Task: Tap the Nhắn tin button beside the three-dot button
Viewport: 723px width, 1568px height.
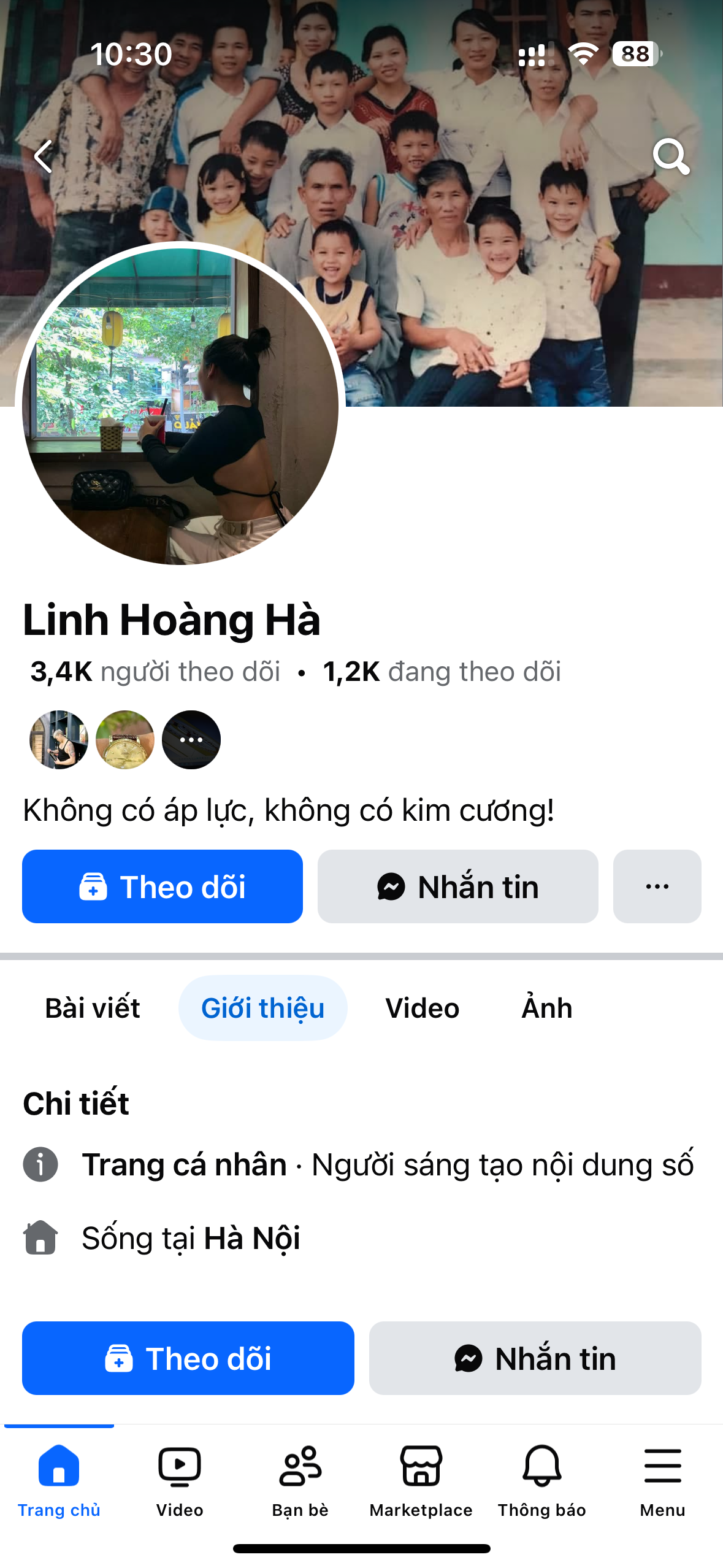Action: coord(457,886)
